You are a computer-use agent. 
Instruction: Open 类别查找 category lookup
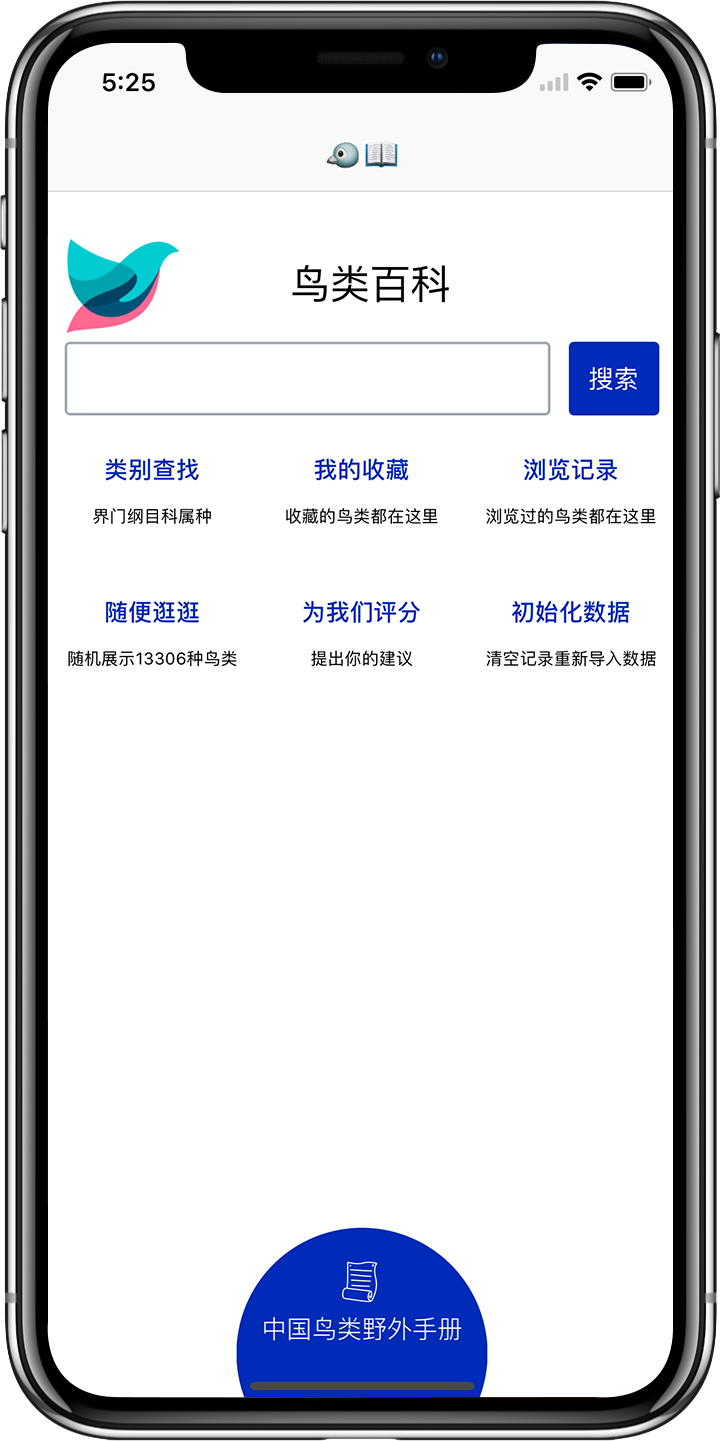pyautogui.click(x=152, y=470)
